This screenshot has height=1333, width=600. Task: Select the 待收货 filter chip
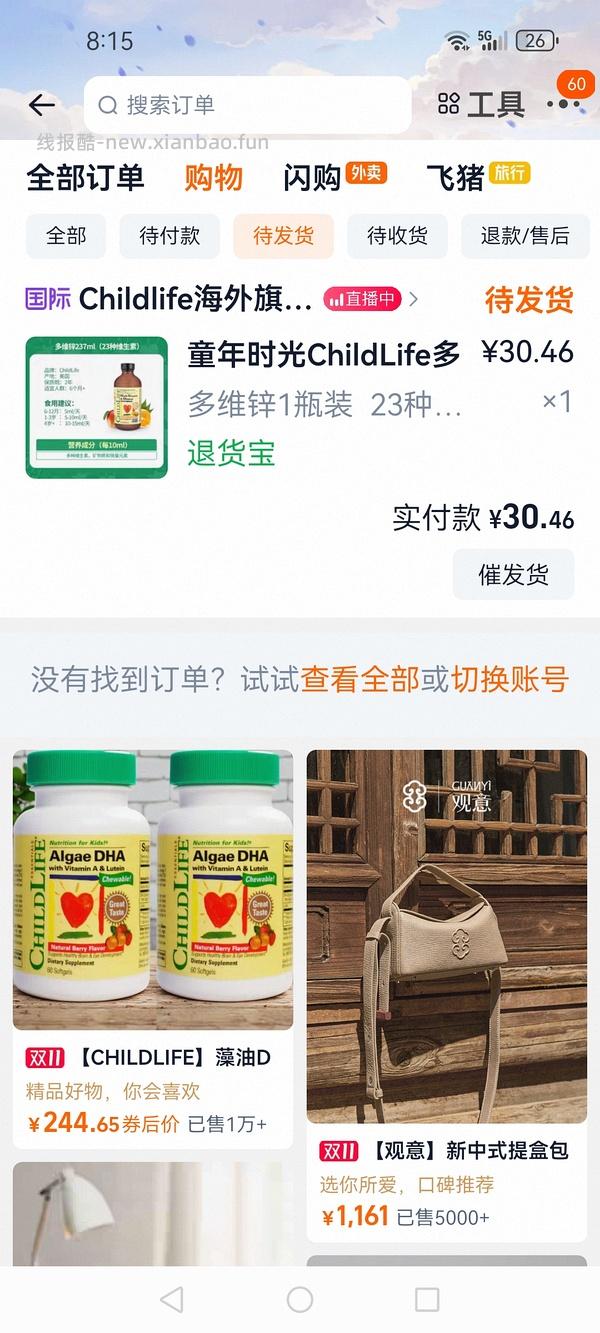(397, 236)
